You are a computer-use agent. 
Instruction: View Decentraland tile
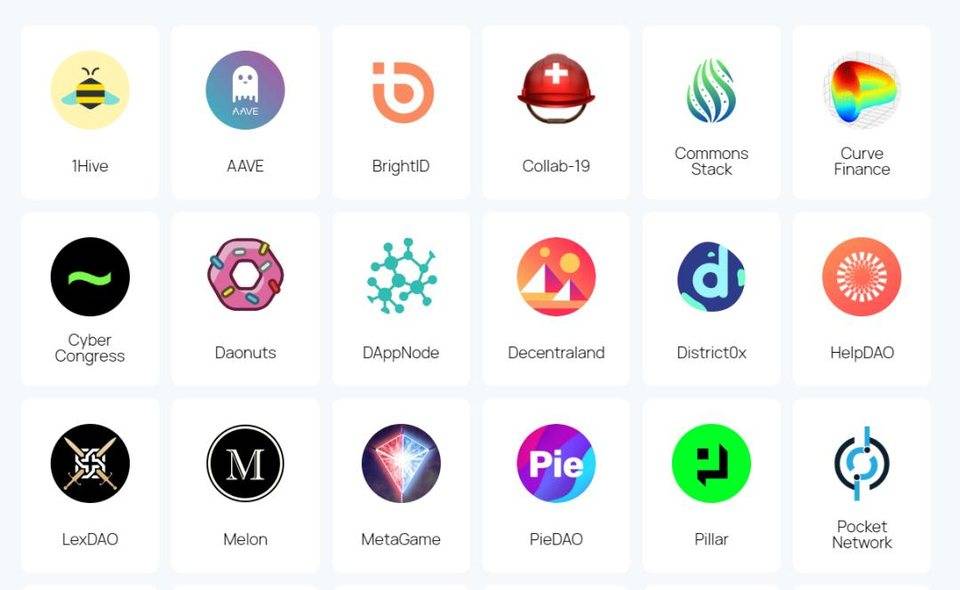556,298
